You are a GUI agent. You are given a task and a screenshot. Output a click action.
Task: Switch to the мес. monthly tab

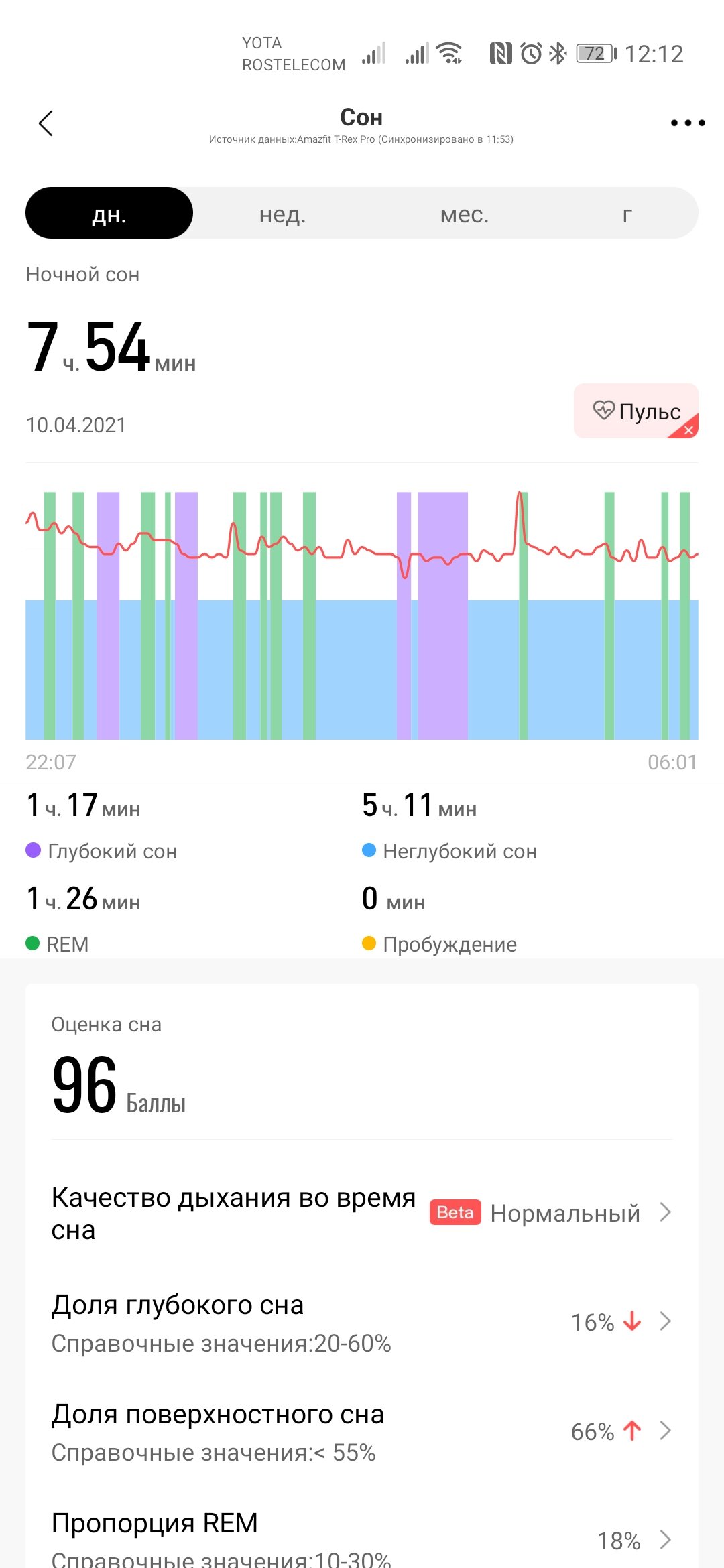point(464,213)
